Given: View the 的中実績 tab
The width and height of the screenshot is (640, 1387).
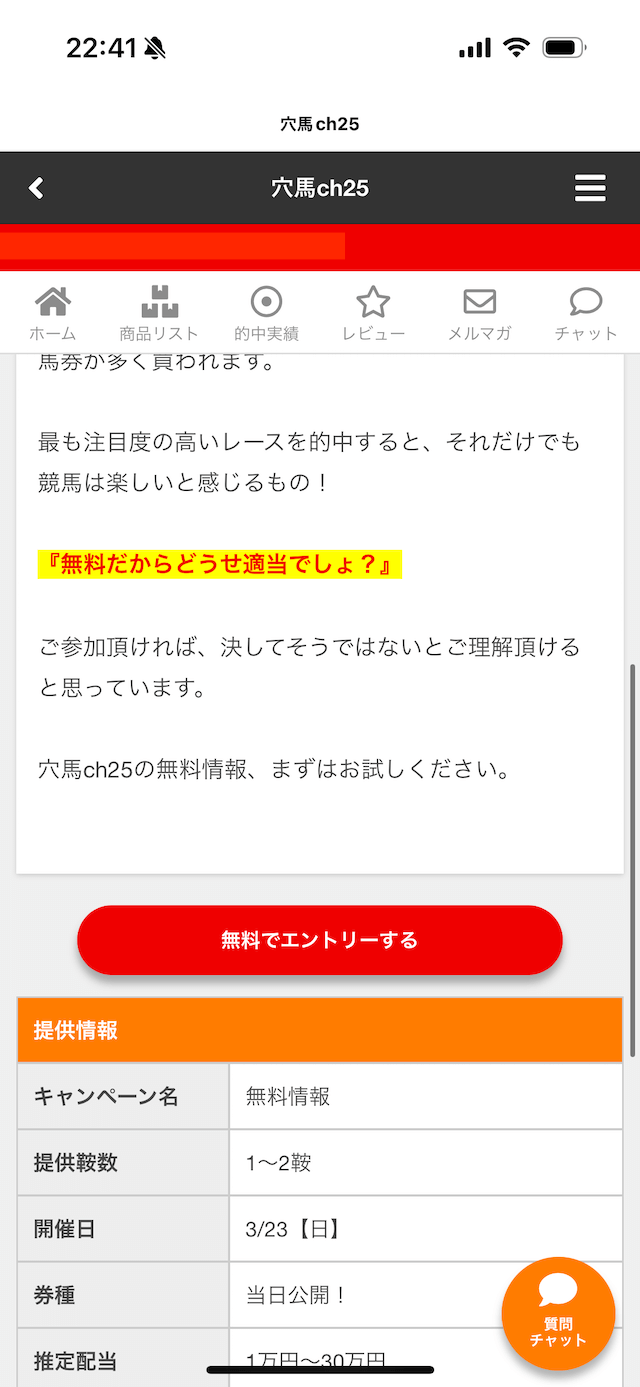Looking at the screenshot, I should pyautogui.click(x=266, y=313).
